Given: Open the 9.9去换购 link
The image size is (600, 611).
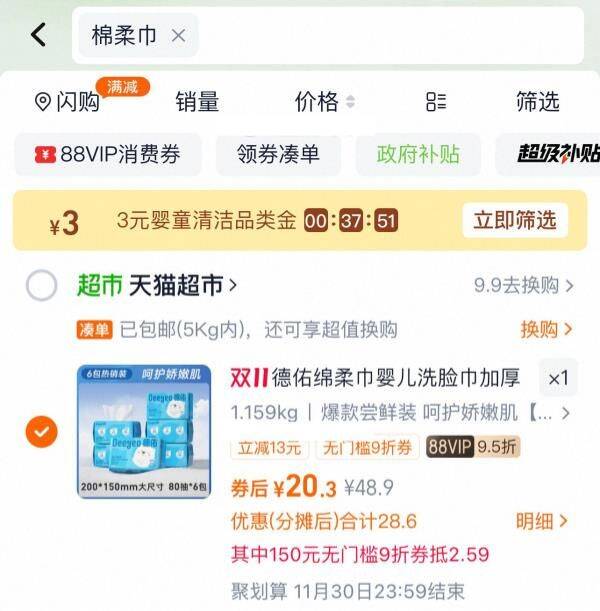Looking at the screenshot, I should [523, 286].
